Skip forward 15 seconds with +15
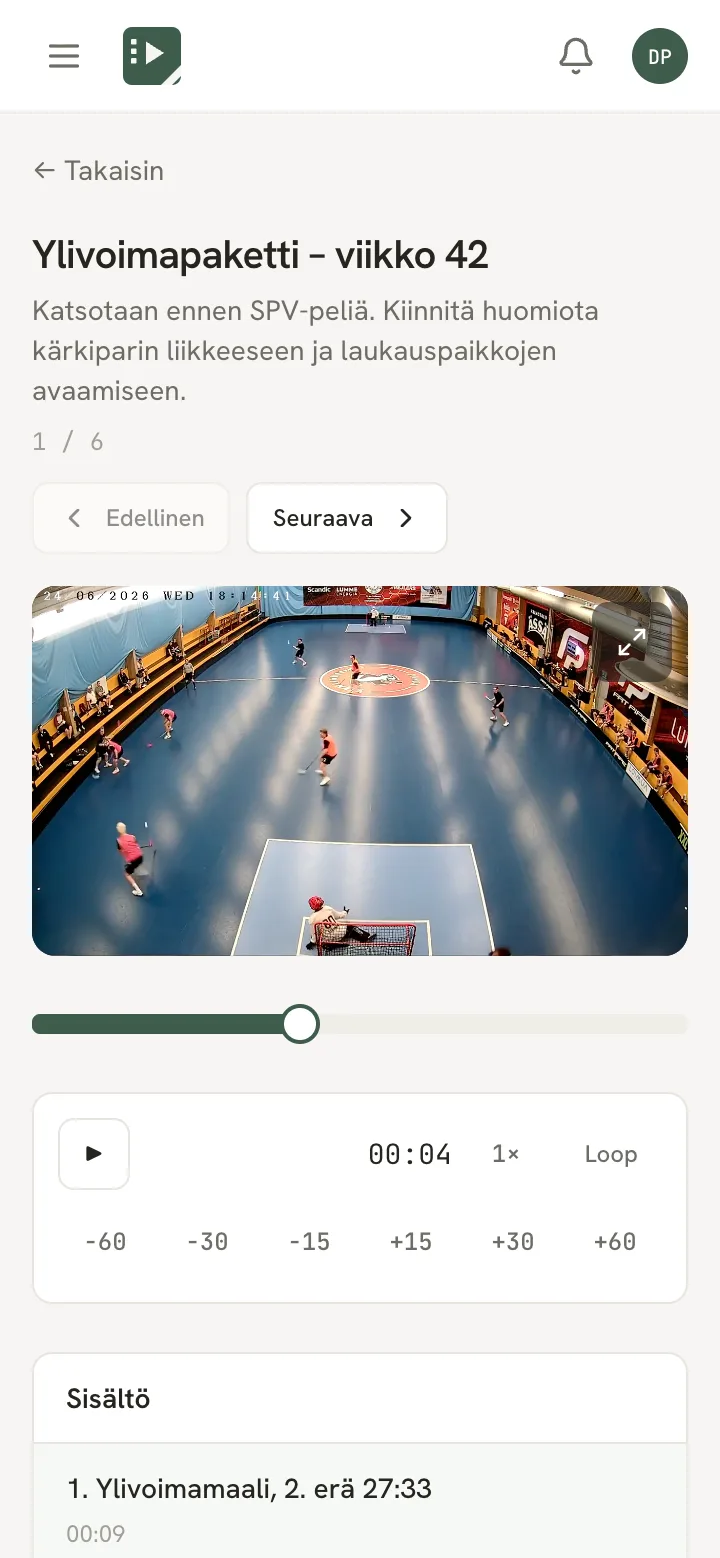The width and height of the screenshot is (720, 1558). (x=411, y=1242)
